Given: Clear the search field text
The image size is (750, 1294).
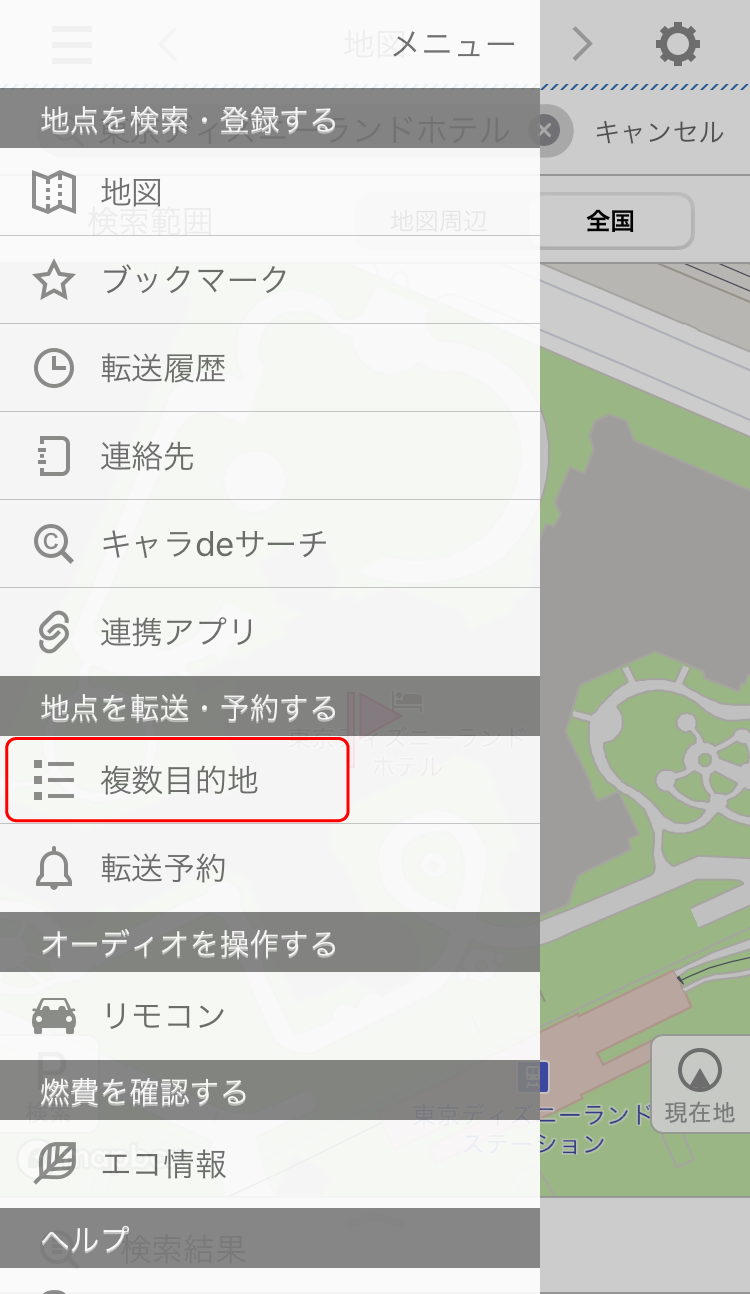Looking at the screenshot, I should (545, 131).
